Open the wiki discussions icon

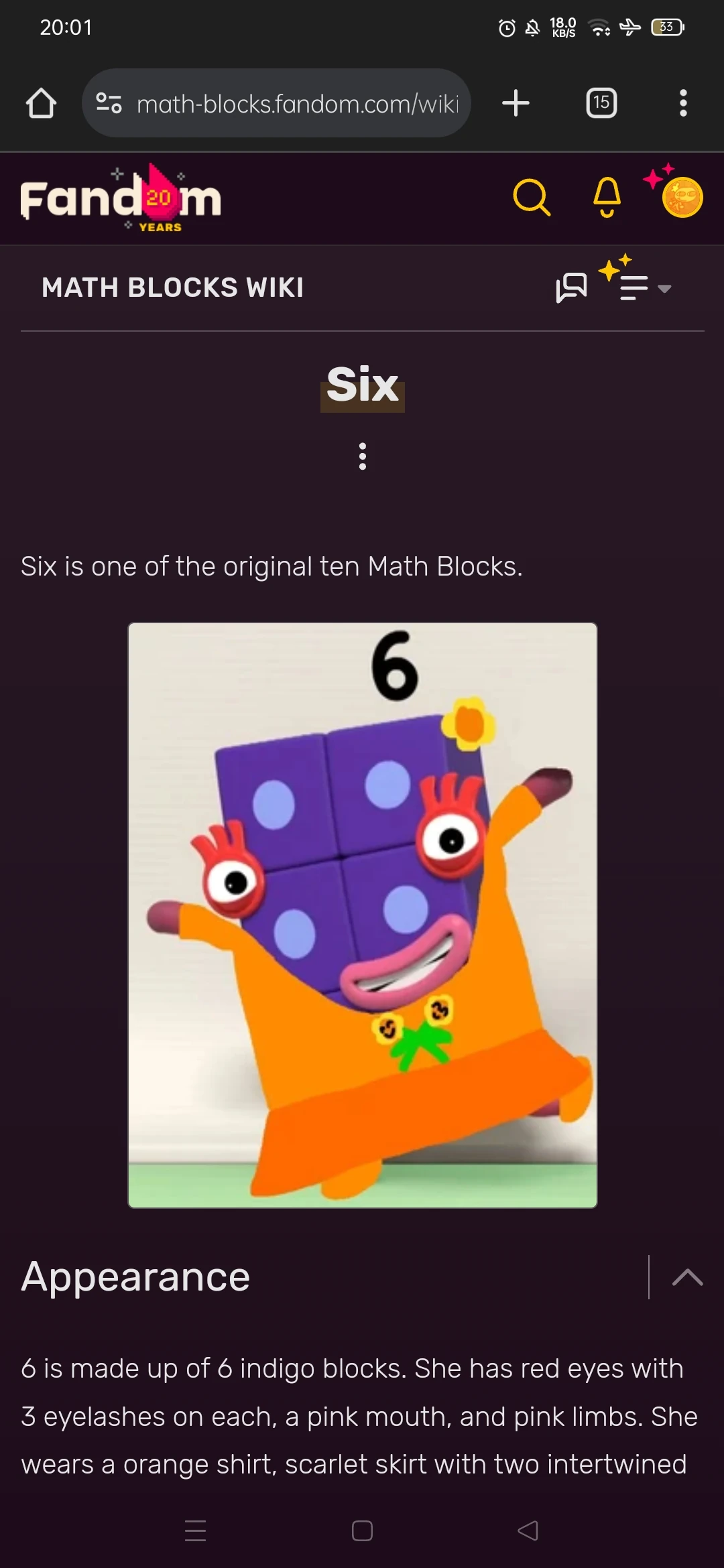click(571, 288)
